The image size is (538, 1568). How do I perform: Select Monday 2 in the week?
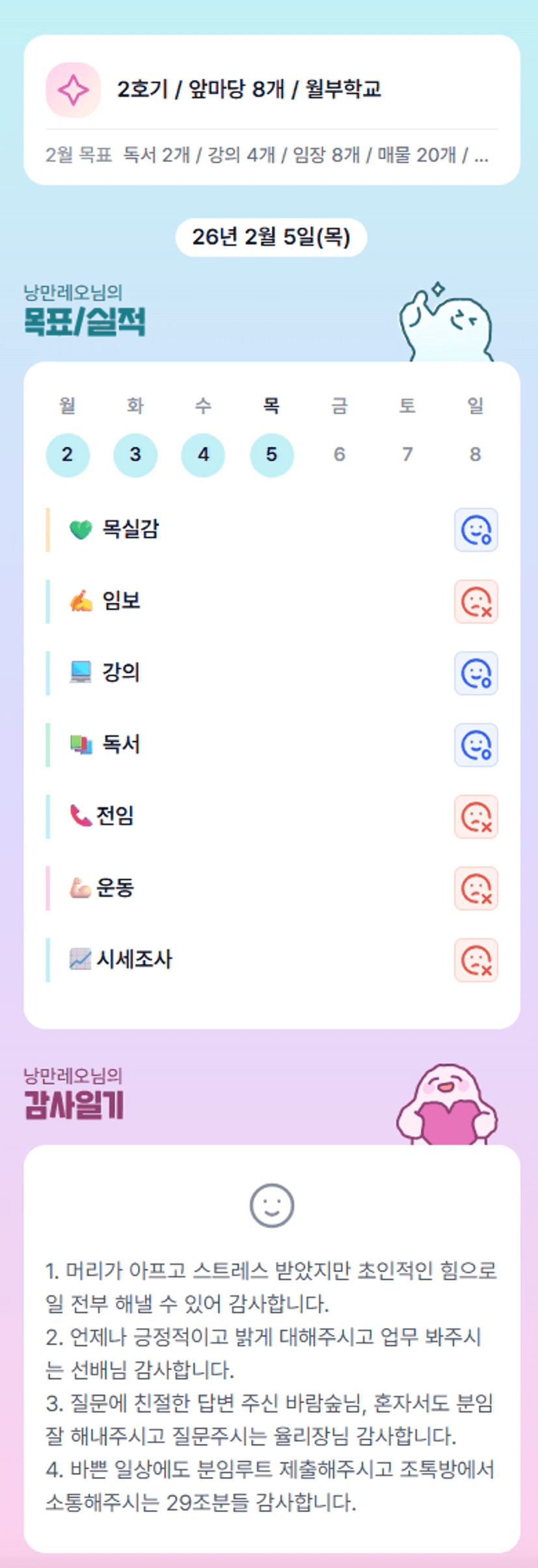(x=68, y=455)
